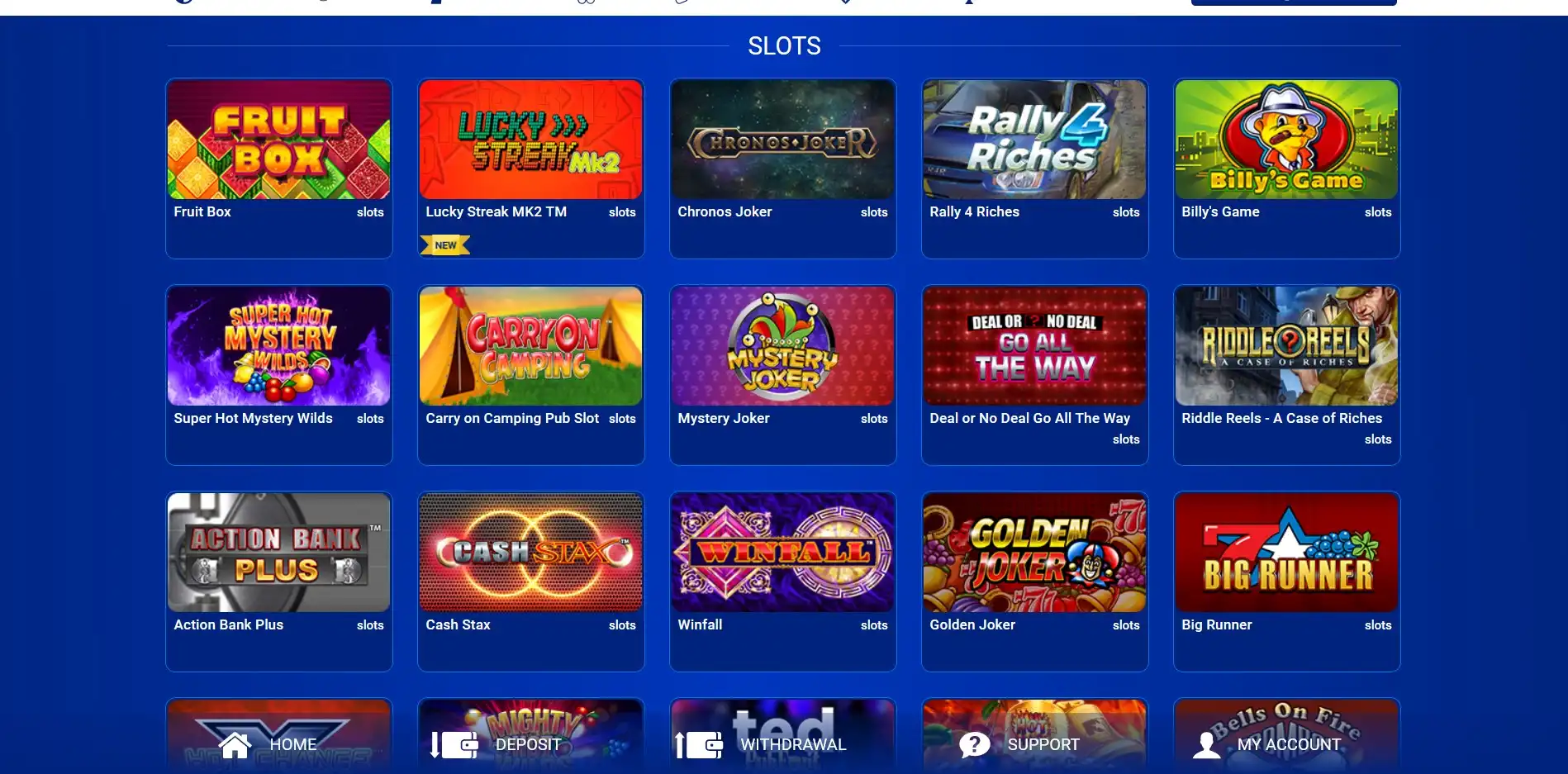Screen dimensions: 1568x774
Task: Play the Cash Stax game
Action: click(x=530, y=553)
